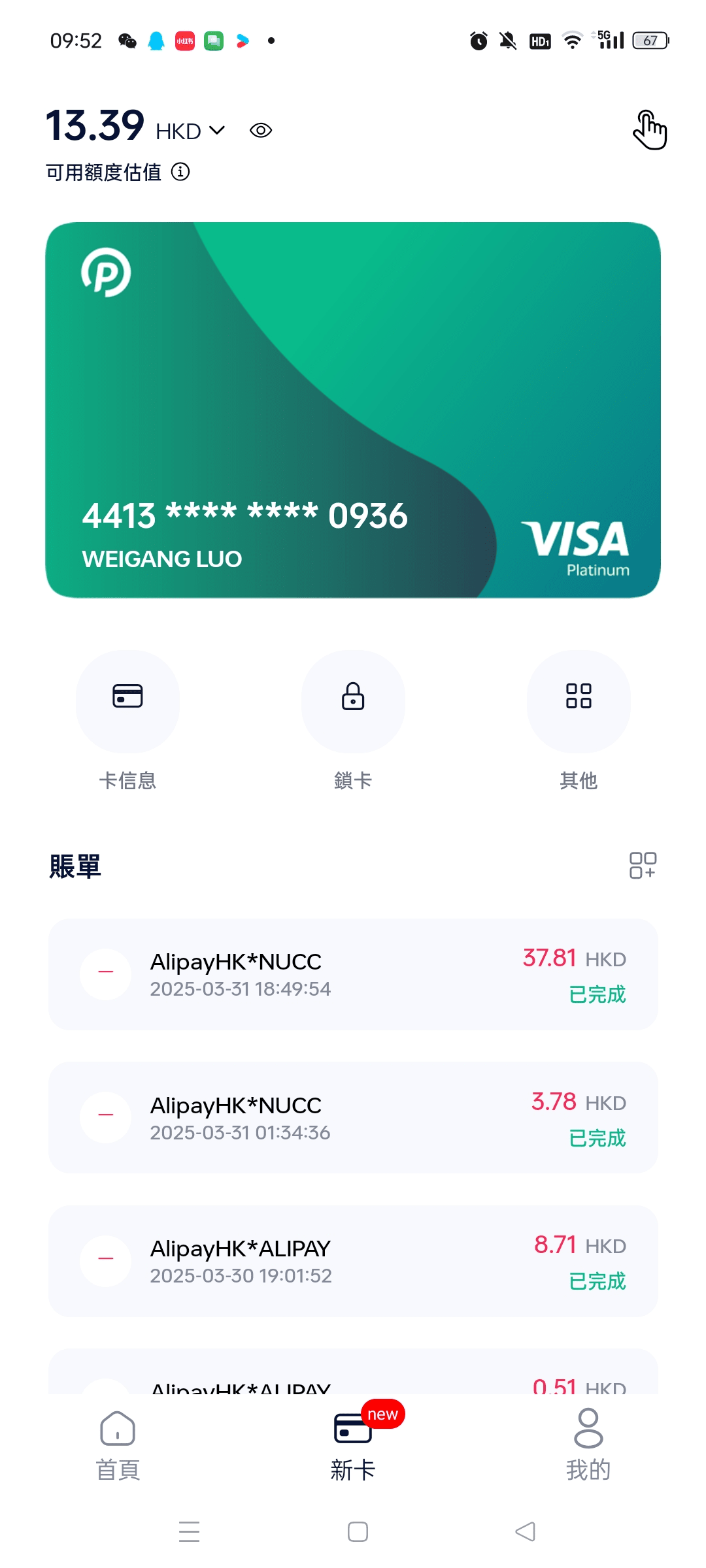The width and height of the screenshot is (706, 1568).
Task: Tap the system back button
Action: coord(526,1531)
